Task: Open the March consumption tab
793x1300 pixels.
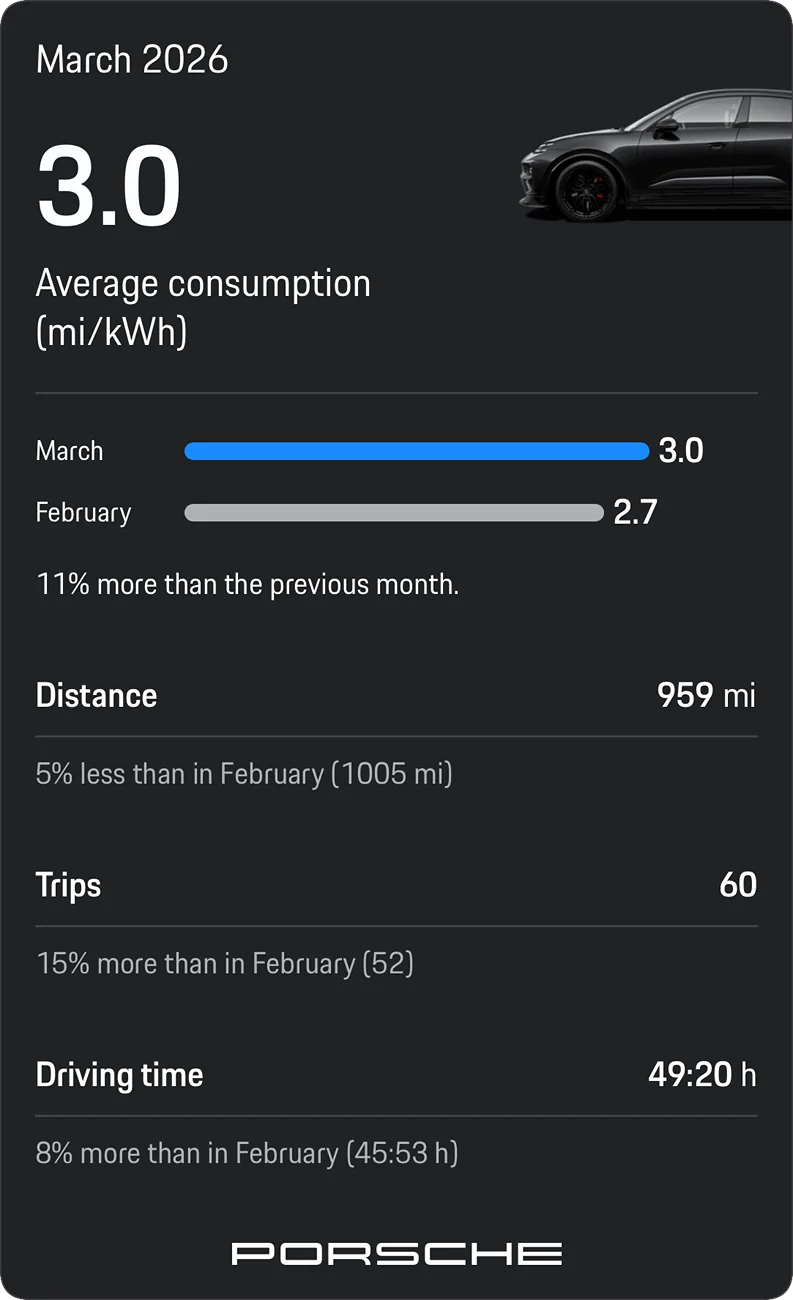Action: click(x=69, y=451)
